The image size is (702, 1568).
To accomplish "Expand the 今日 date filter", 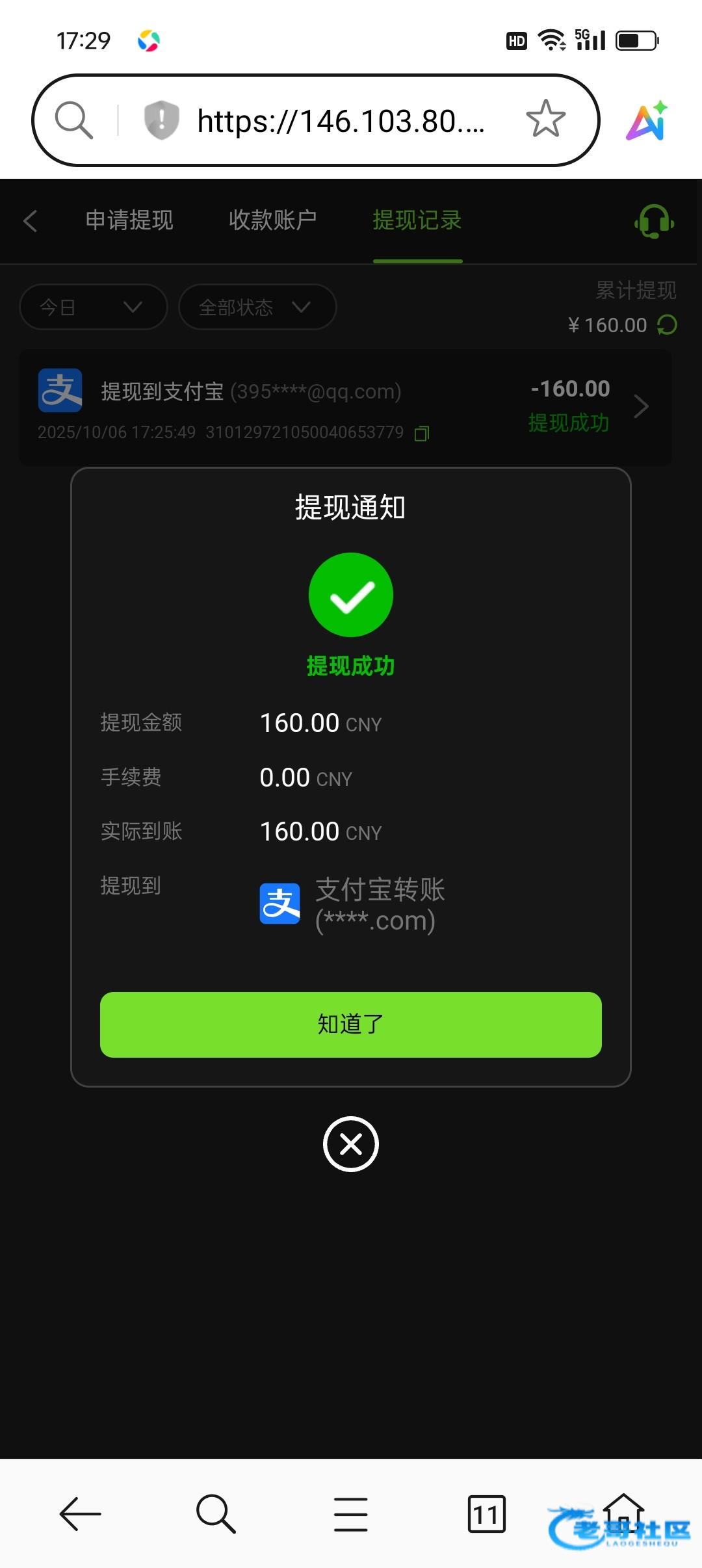I will point(94,307).
